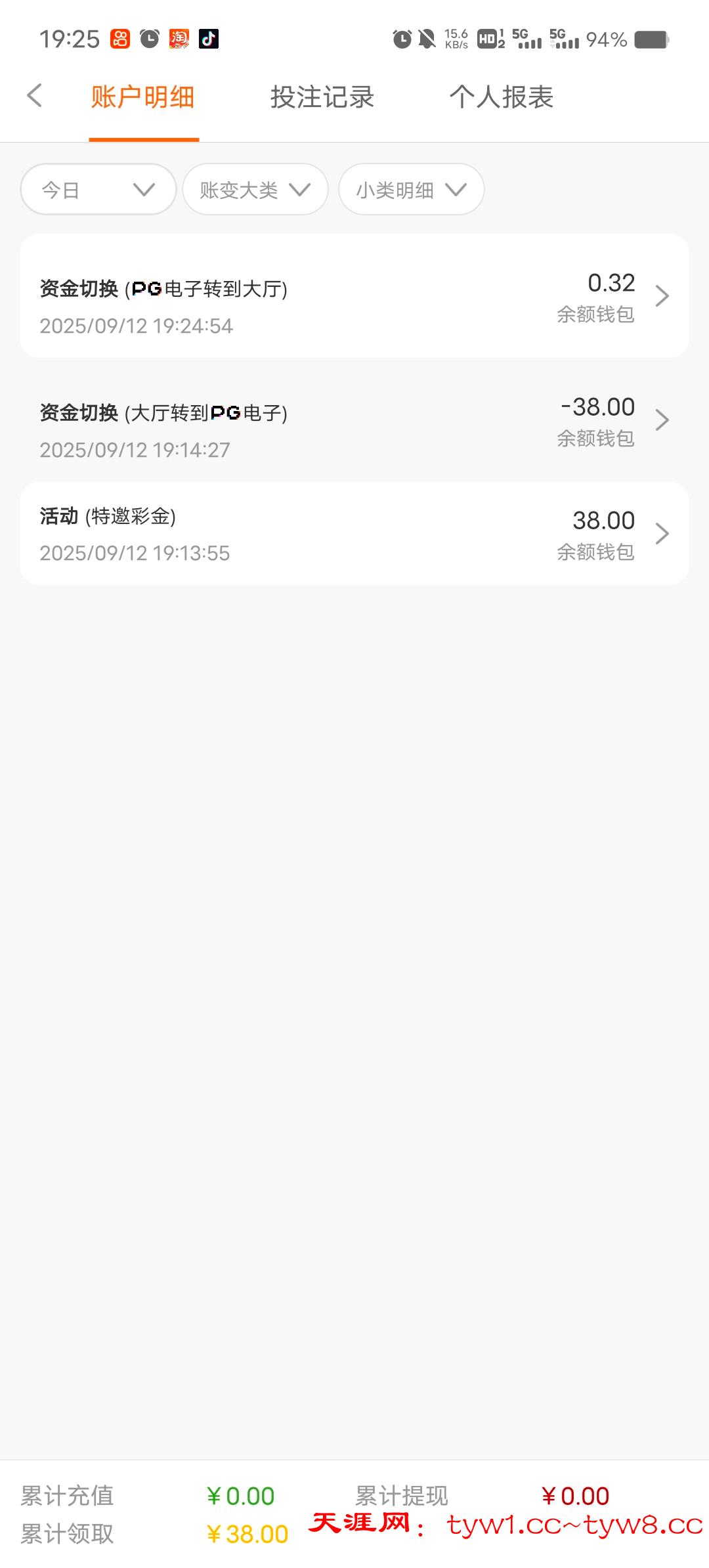Click the Douyin icon in the status bar

point(209,39)
